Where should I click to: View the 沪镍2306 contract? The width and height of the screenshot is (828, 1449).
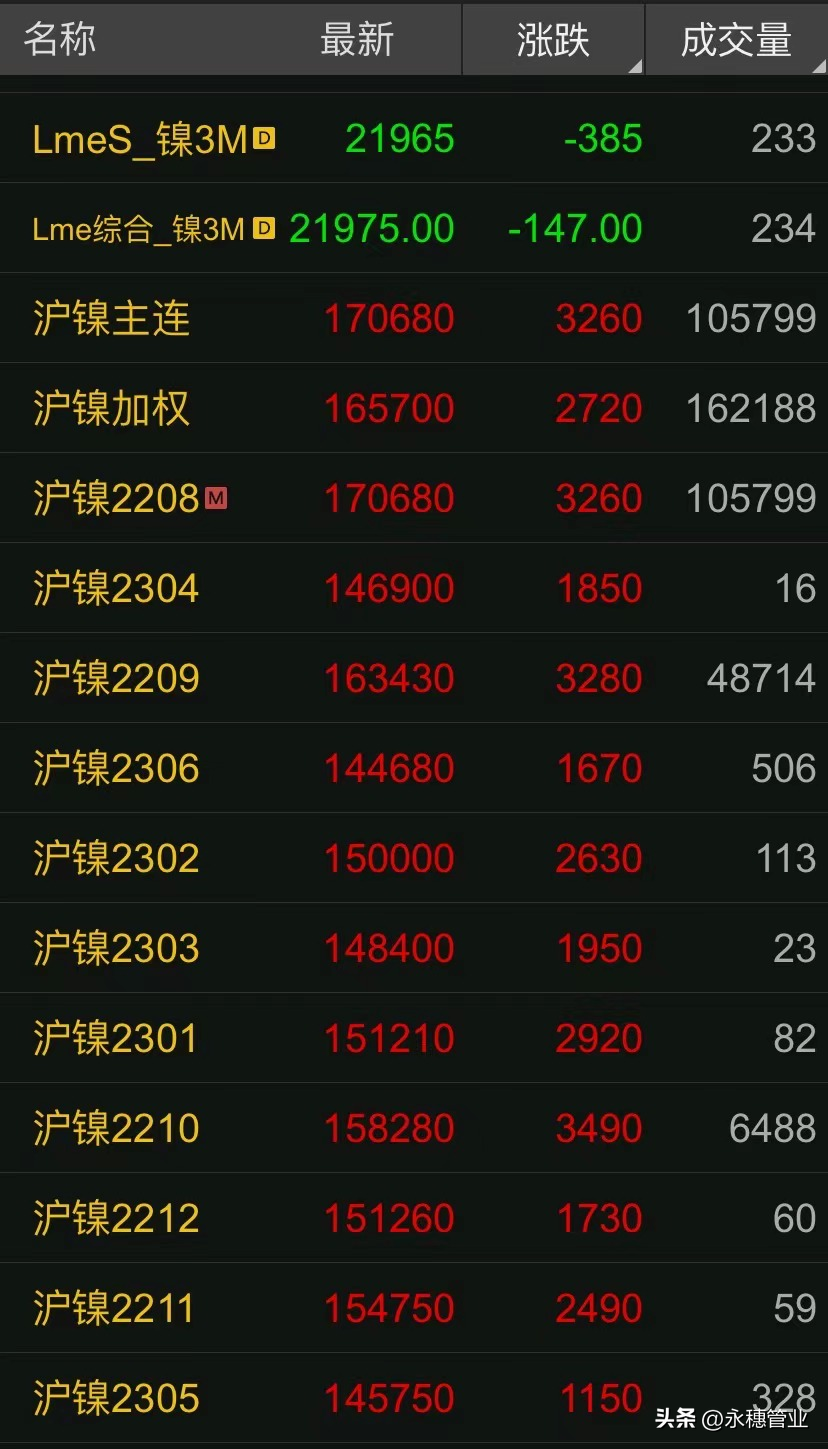tap(414, 768)
